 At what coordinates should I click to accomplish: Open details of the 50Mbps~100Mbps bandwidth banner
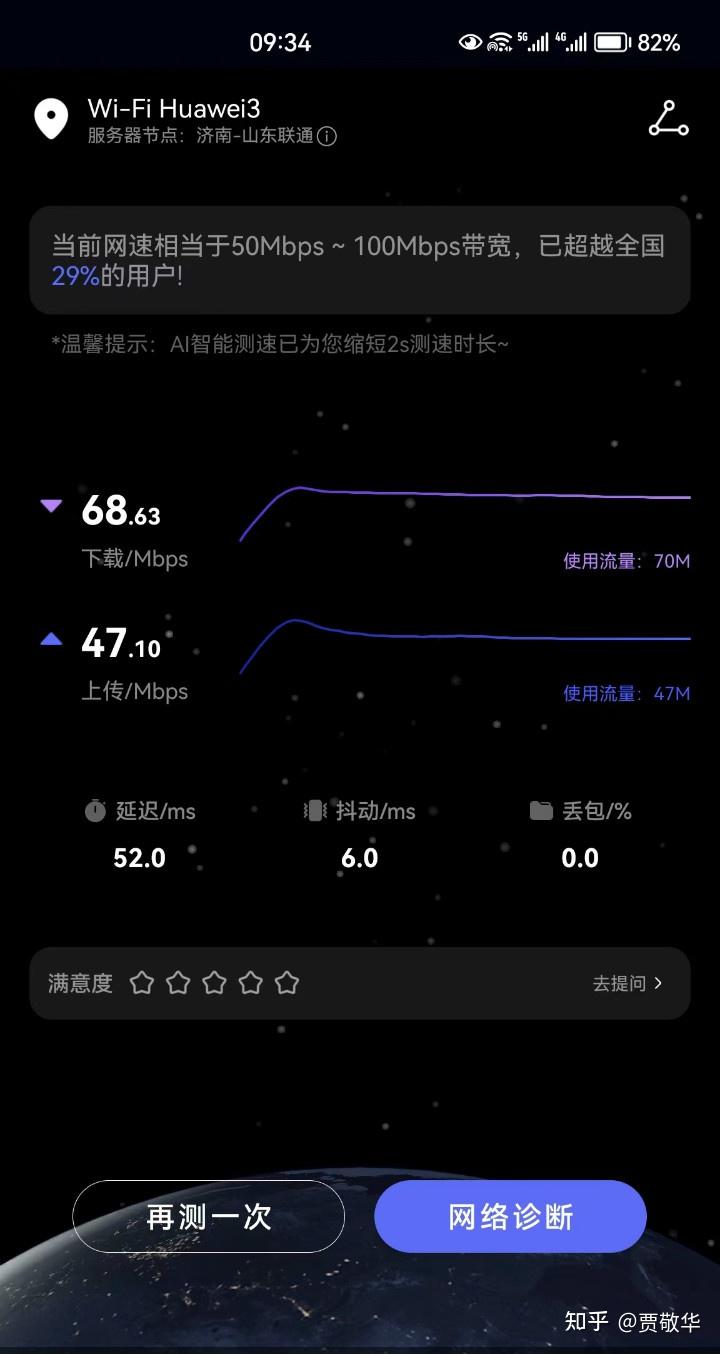[x=360, y=260]
